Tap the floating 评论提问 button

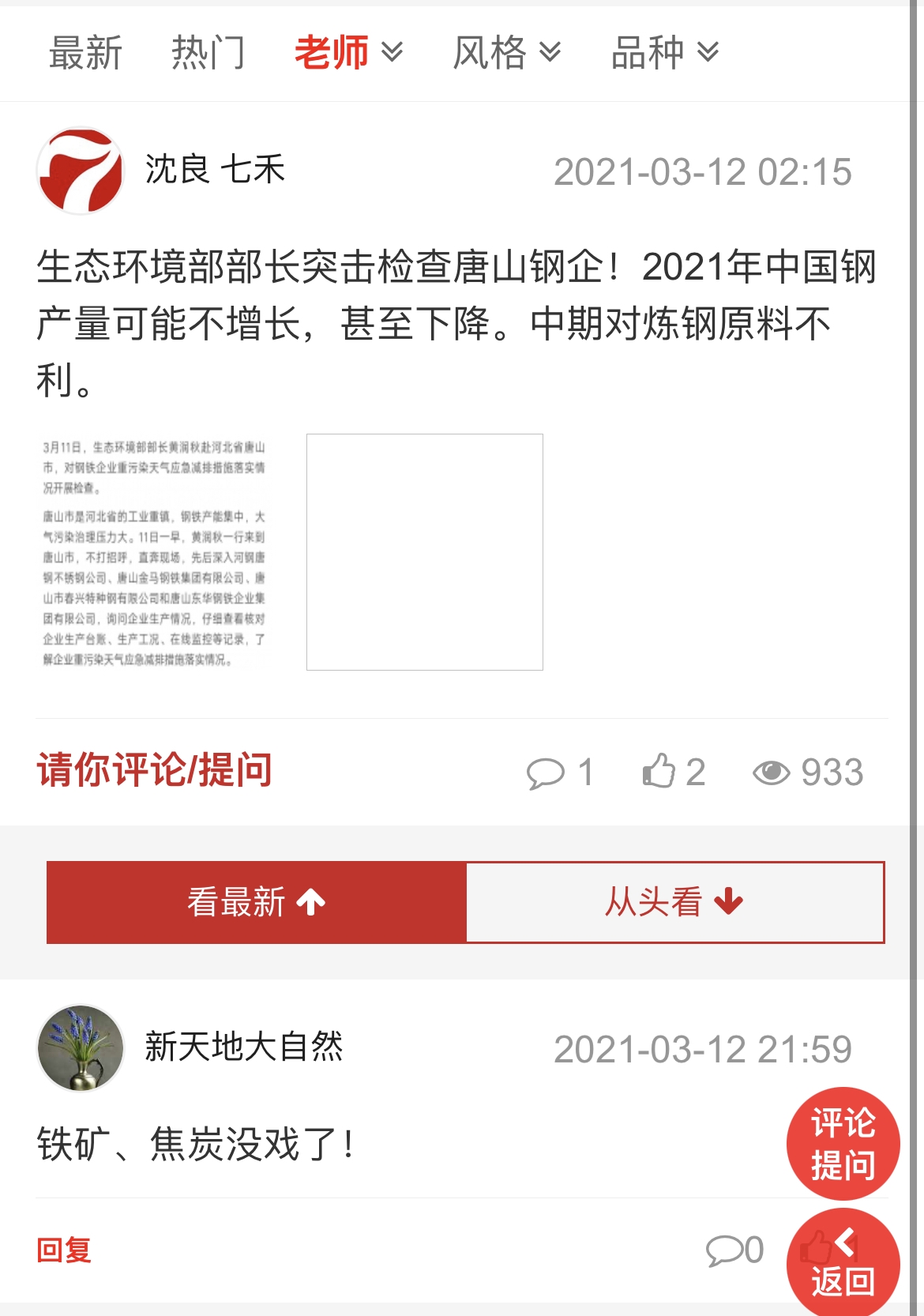tap(843, 1143)
